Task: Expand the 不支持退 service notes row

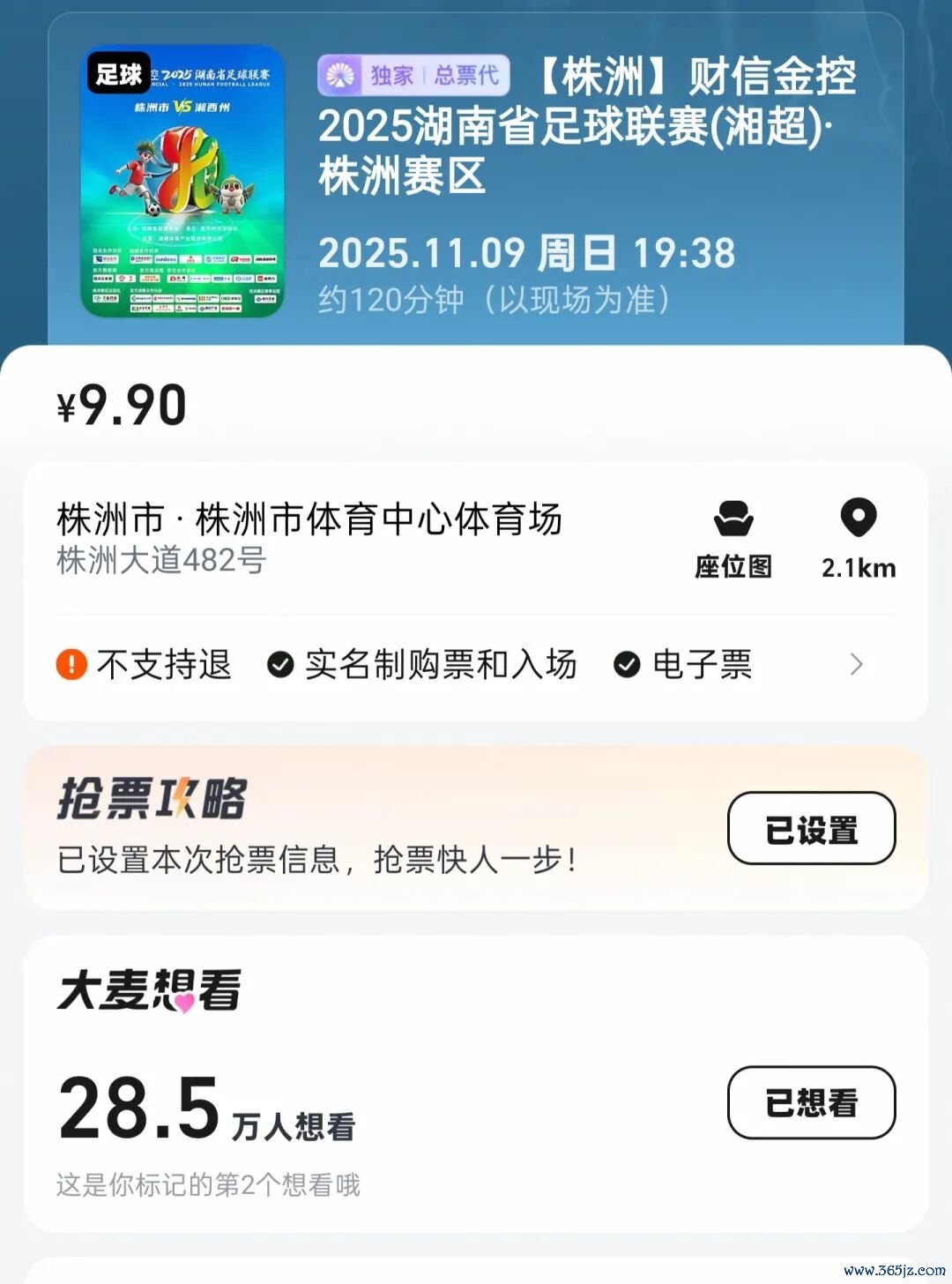Action: tap(855, 664)
